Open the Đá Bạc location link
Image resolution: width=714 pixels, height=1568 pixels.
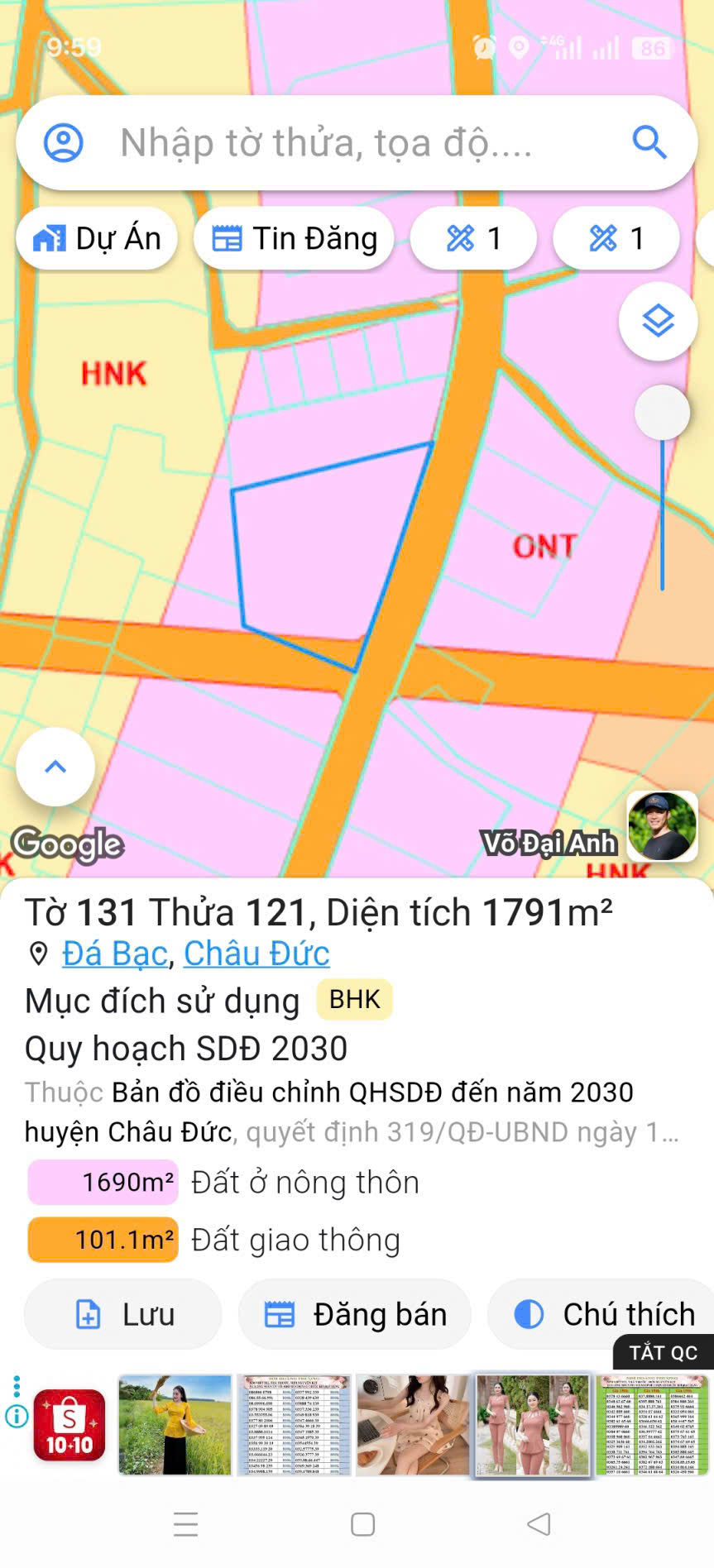(x=115, y=954)
